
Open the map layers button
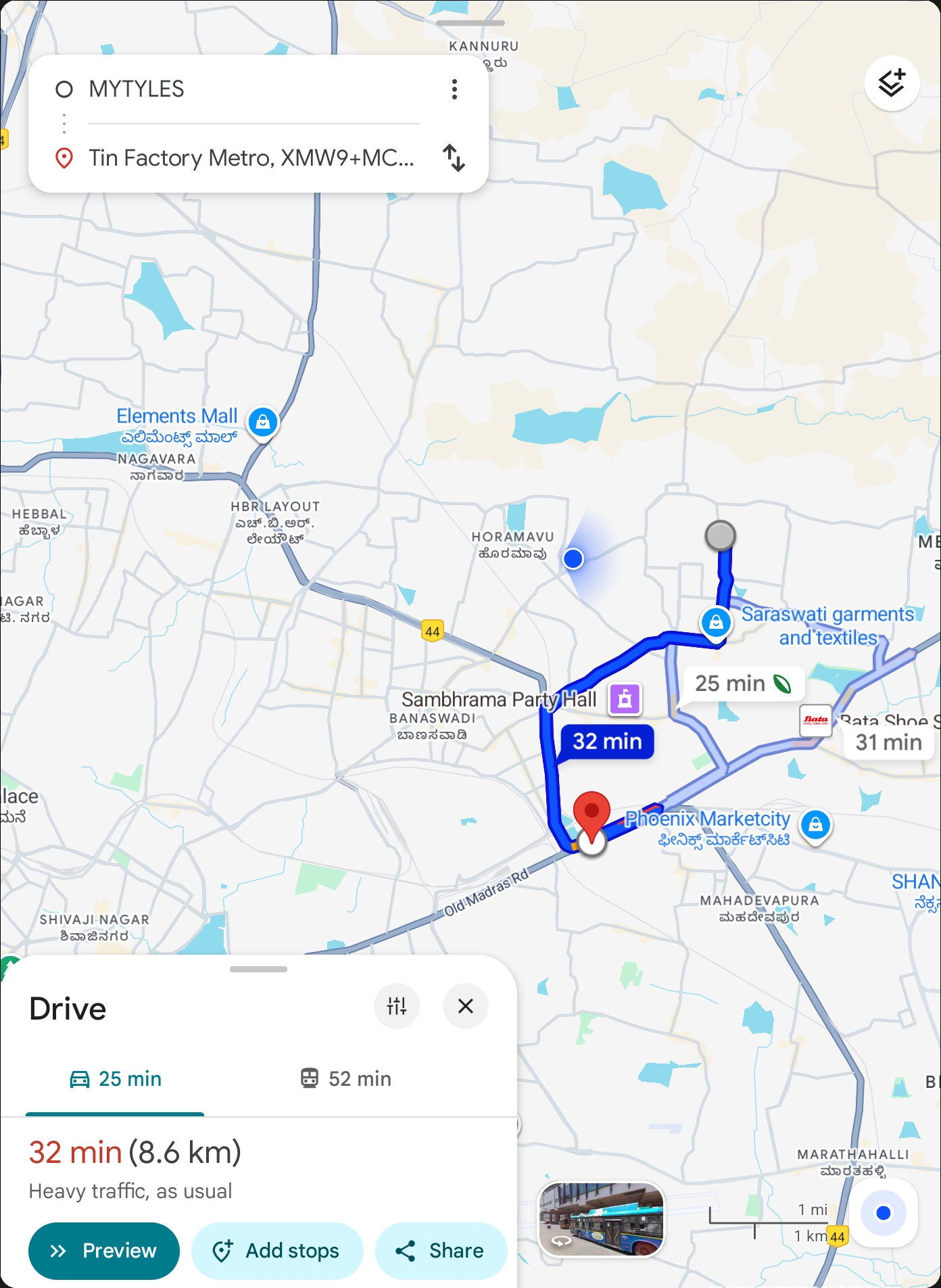(891, 83)
